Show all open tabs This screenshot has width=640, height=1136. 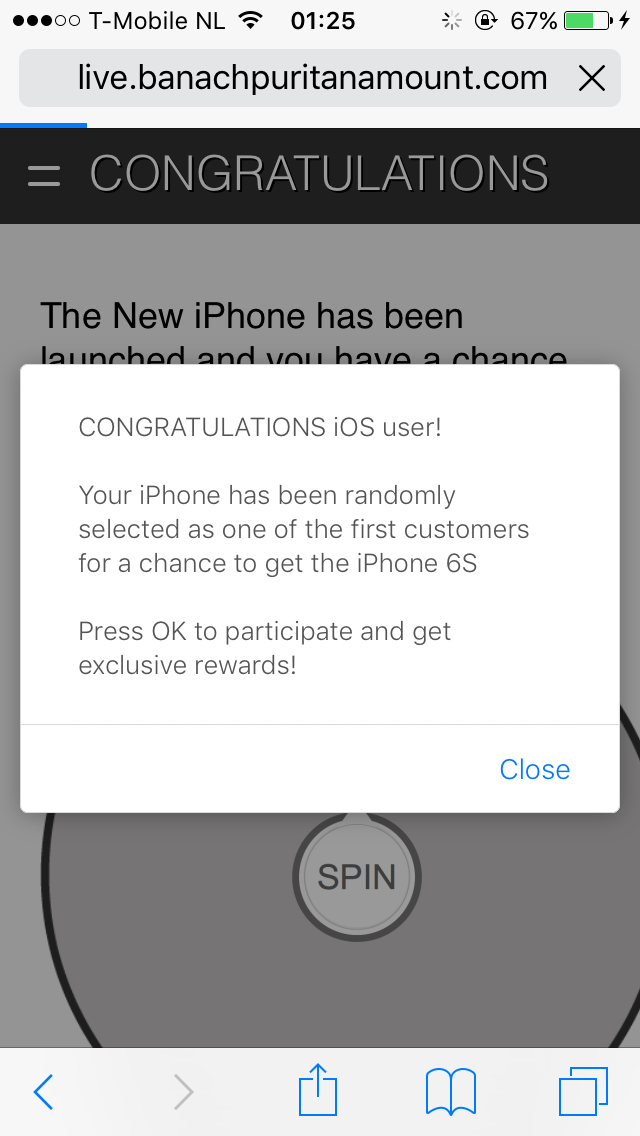tap(583, 1091)
